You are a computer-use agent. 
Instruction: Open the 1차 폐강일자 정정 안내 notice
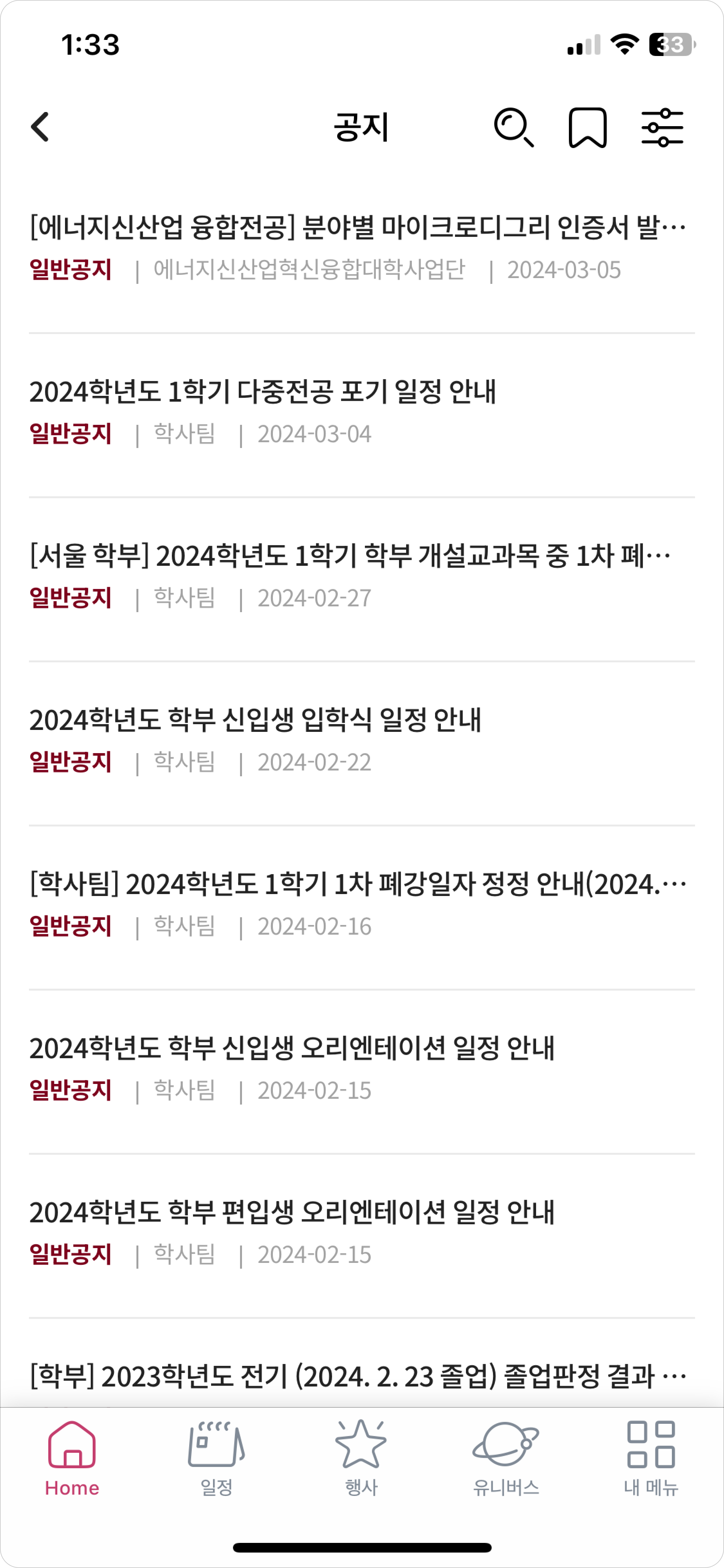tap(358, 884)
